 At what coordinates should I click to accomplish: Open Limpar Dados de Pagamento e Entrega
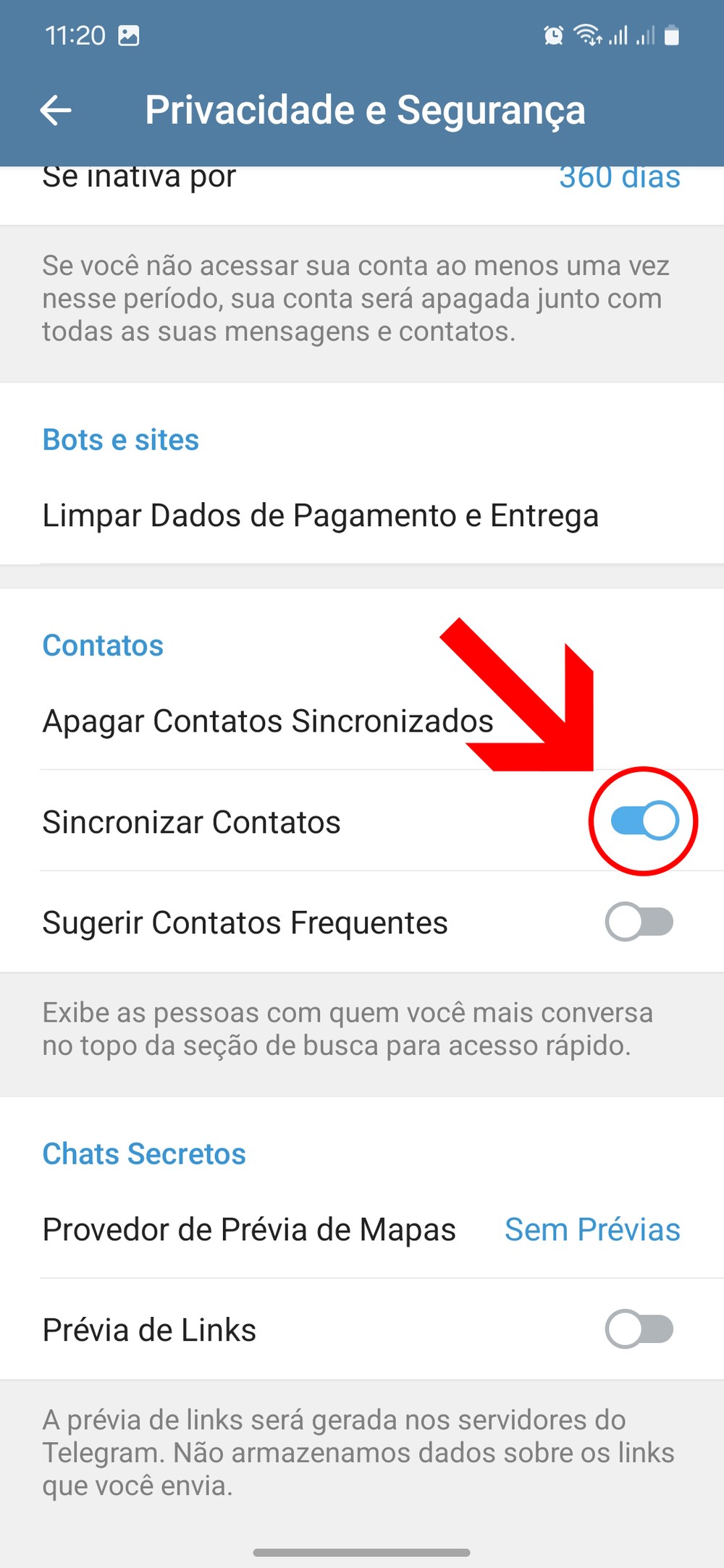pyautogui.click(x=320, y=516)
